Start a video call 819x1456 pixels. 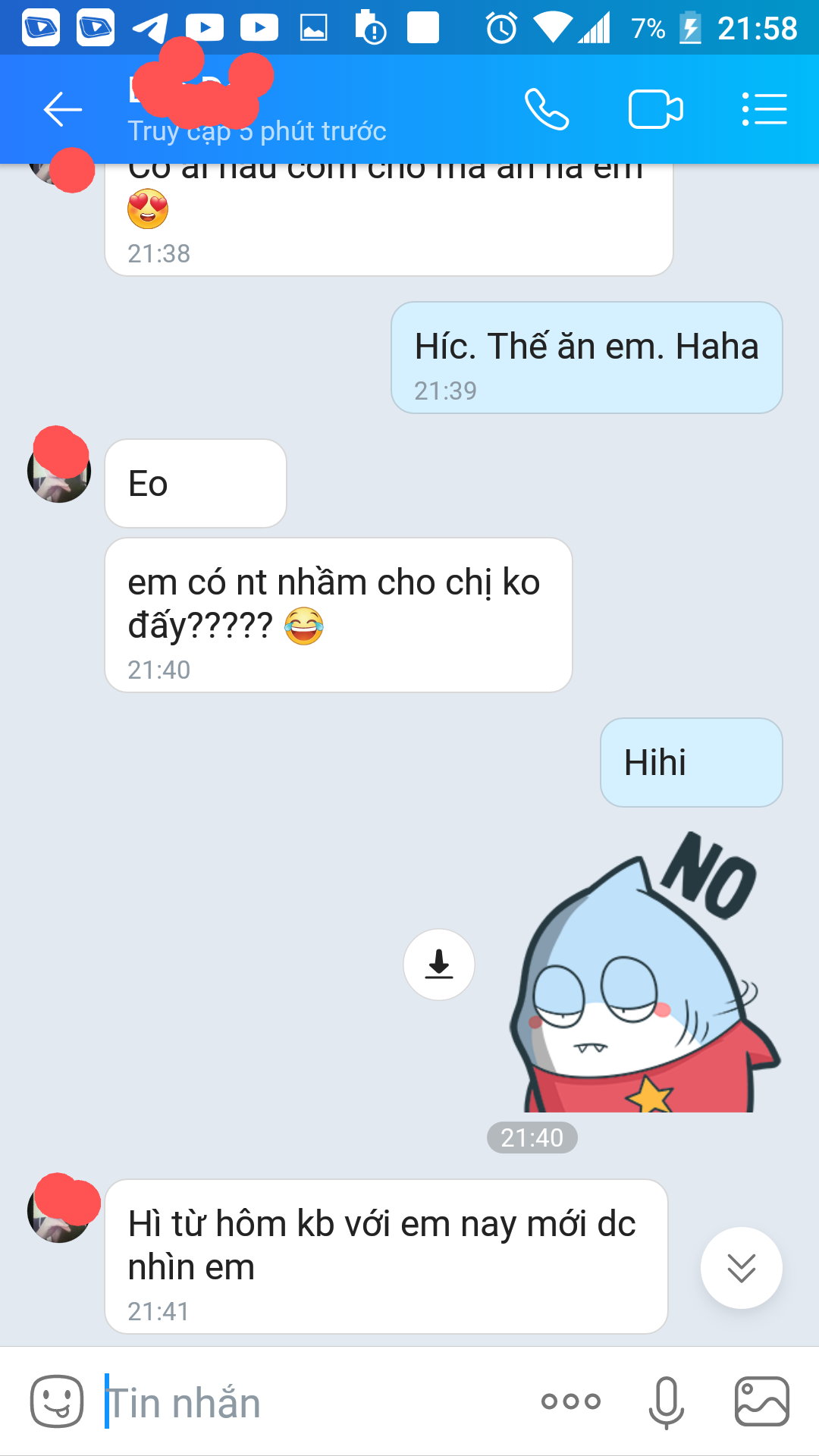[x=655, y=110]
